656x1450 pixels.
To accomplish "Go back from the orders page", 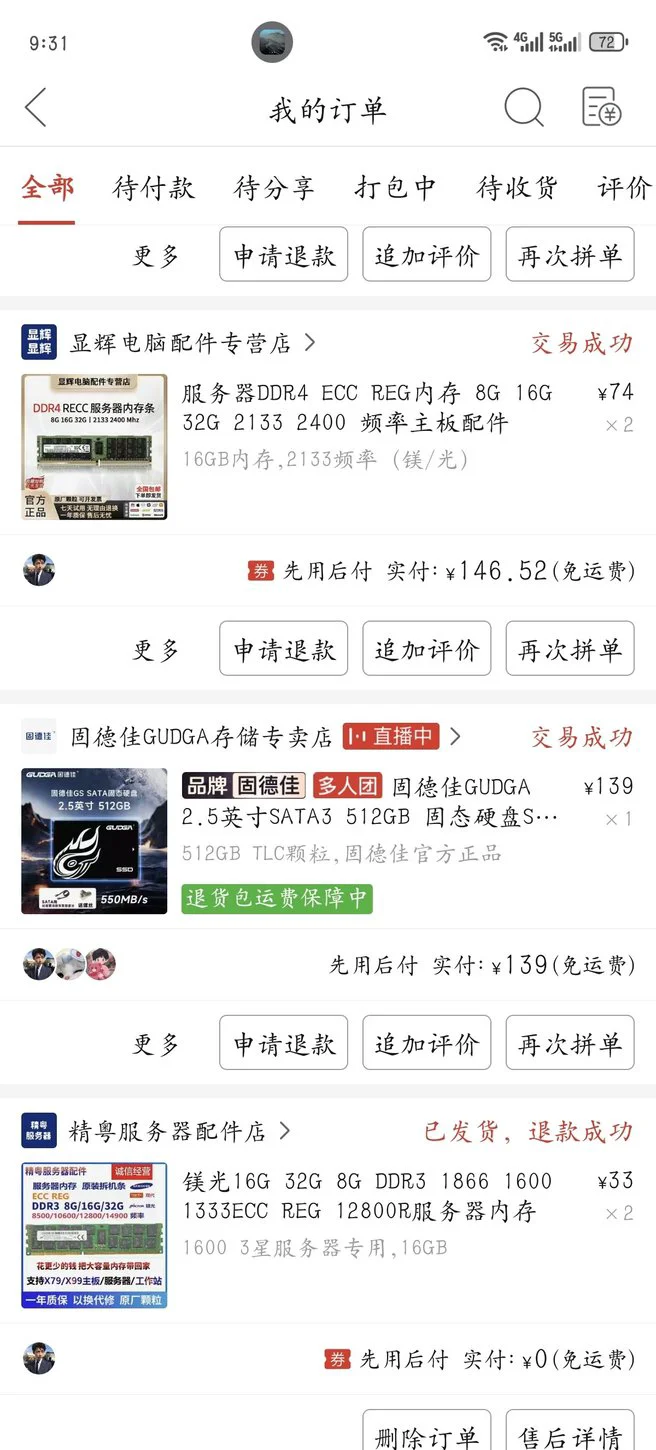I will (x=36, y=108).
